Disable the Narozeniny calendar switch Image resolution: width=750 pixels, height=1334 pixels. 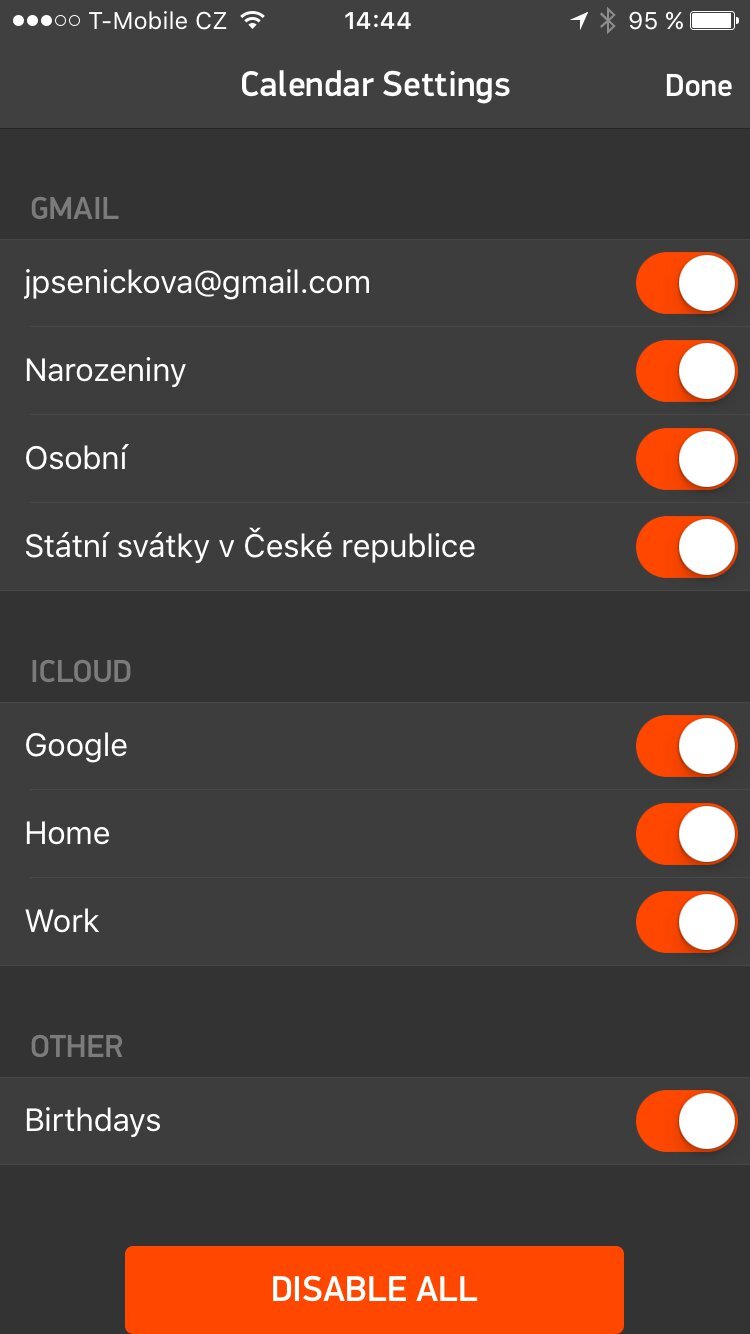tap(686, 371)
